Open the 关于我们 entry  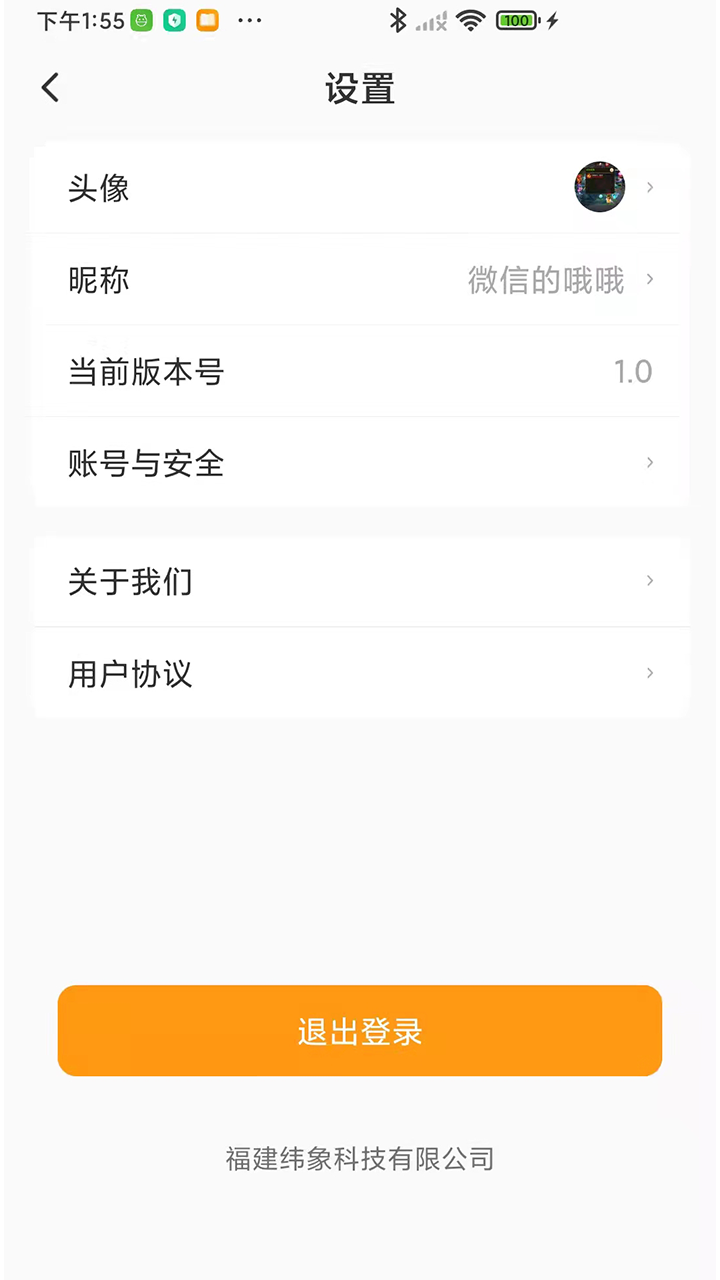coord(360,582)
